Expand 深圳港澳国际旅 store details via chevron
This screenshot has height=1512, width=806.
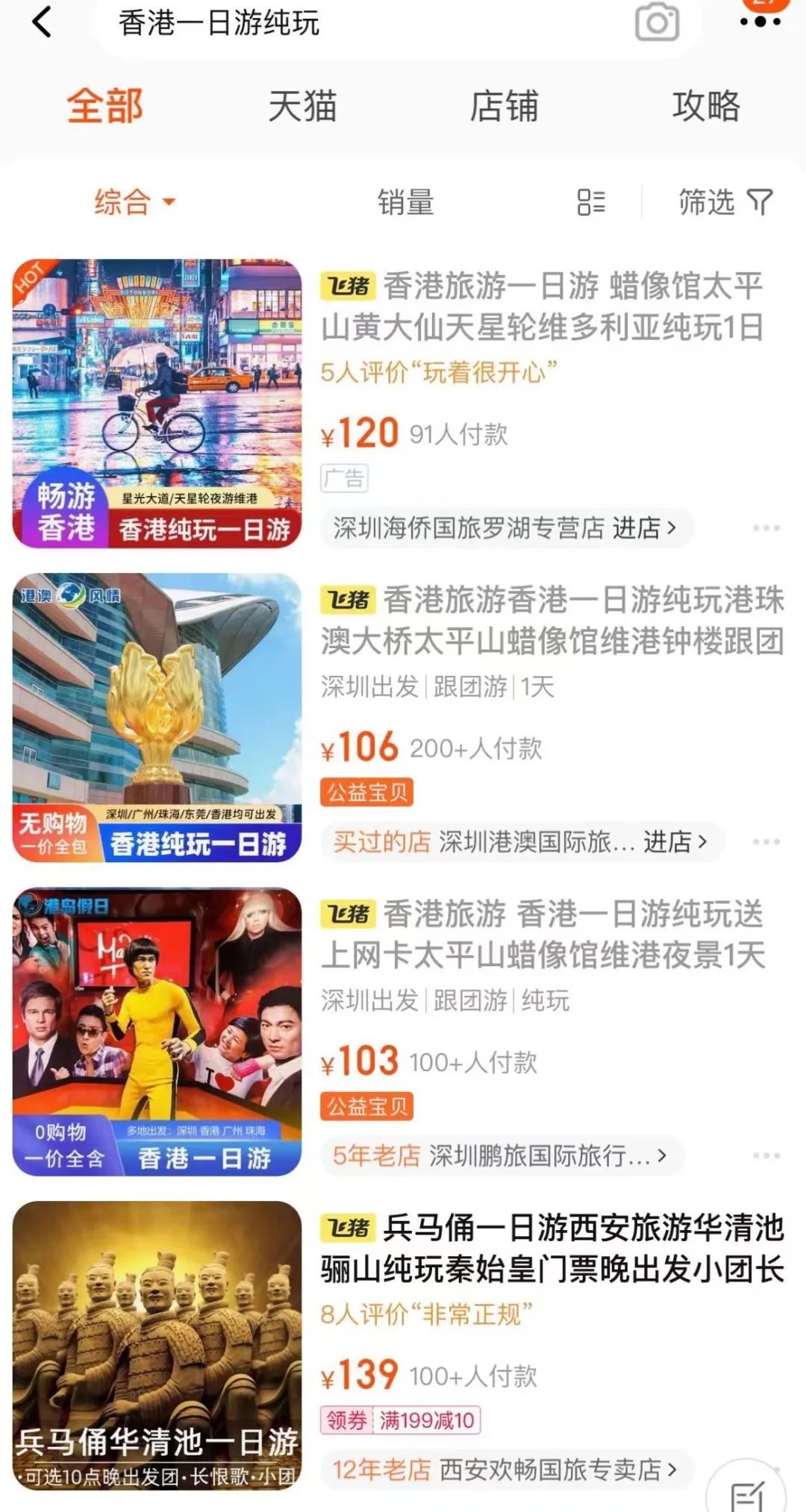[x=702, y=840]
